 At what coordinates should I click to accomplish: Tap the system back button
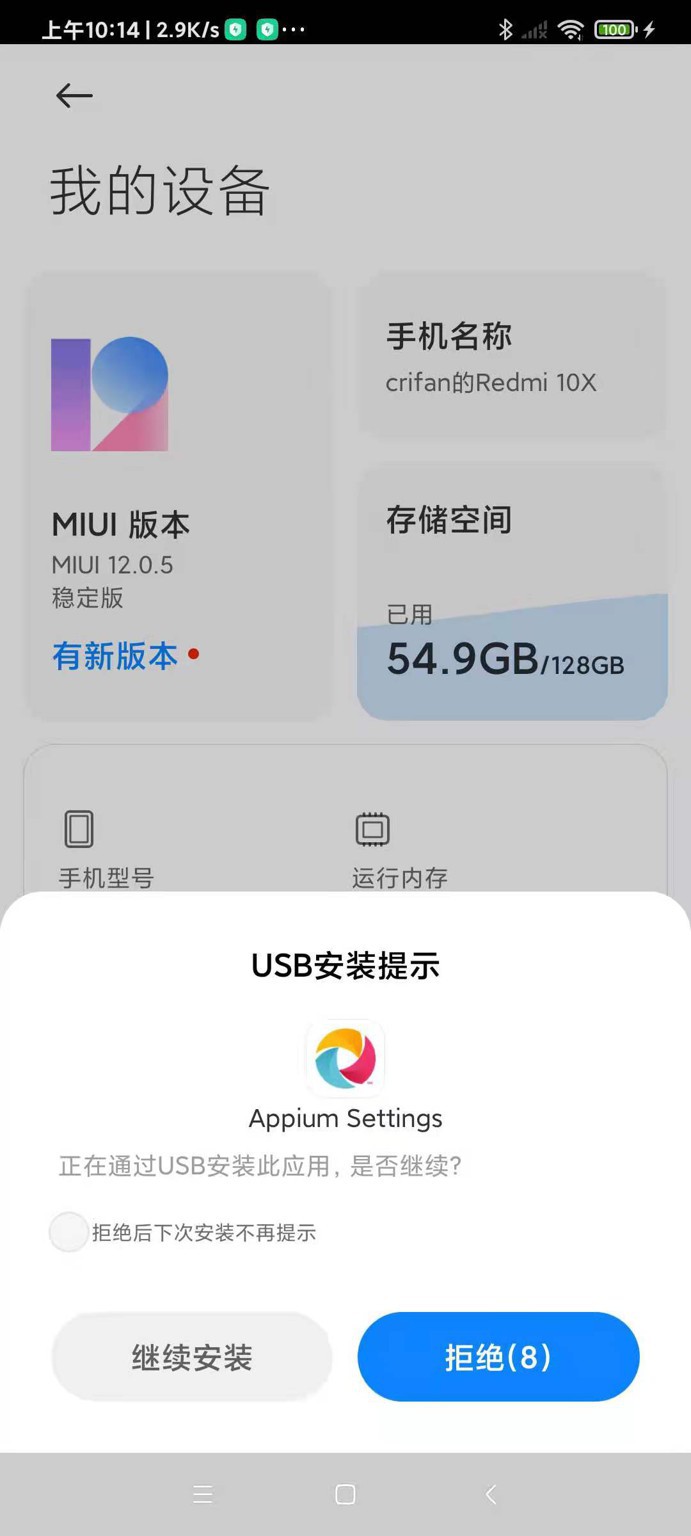coord(490,1495)
